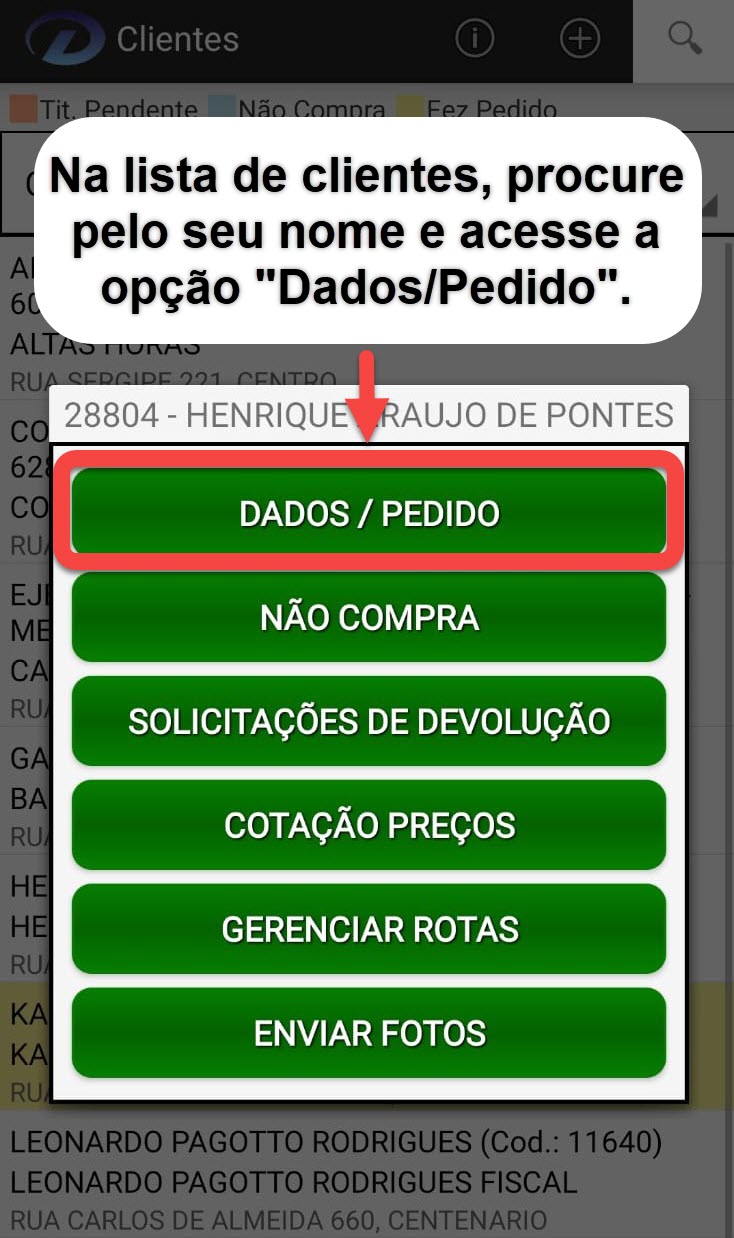Open the search magnifier icon
This screenshot has height=1238, width=734.
pyautogui.click(x=685, y=40)
